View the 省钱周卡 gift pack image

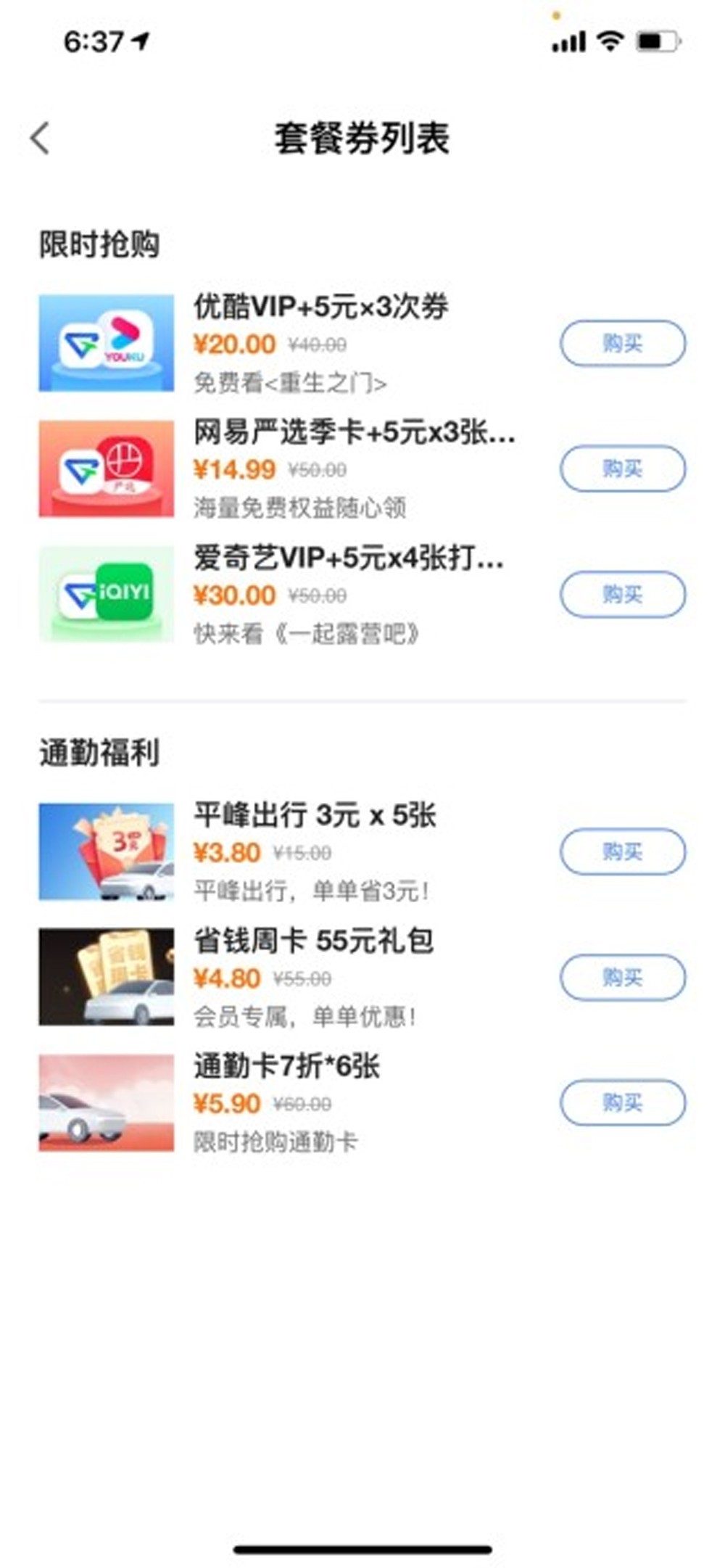coord(107,977)
